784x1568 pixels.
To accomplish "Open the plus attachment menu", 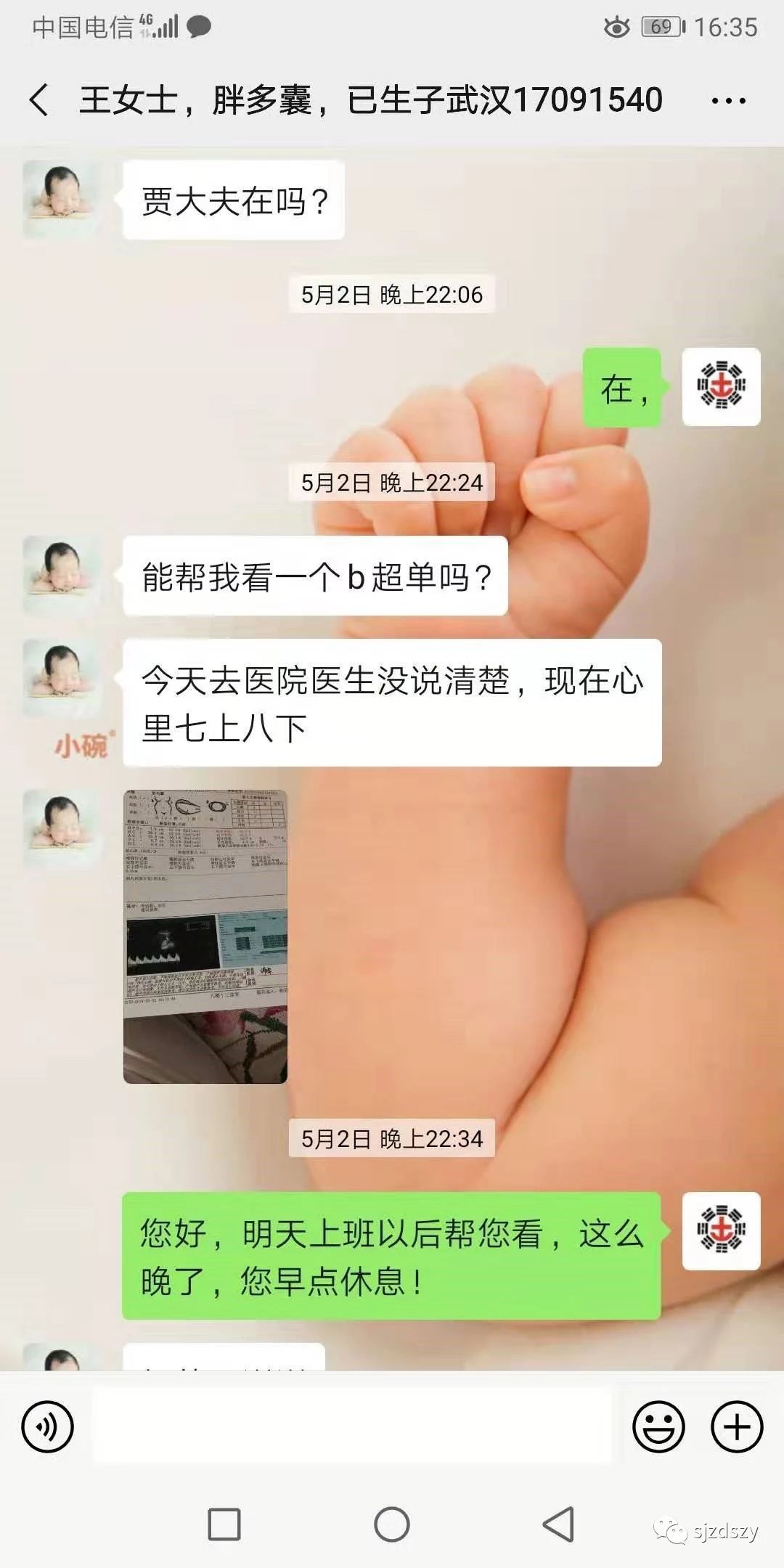I will 736,1426.
